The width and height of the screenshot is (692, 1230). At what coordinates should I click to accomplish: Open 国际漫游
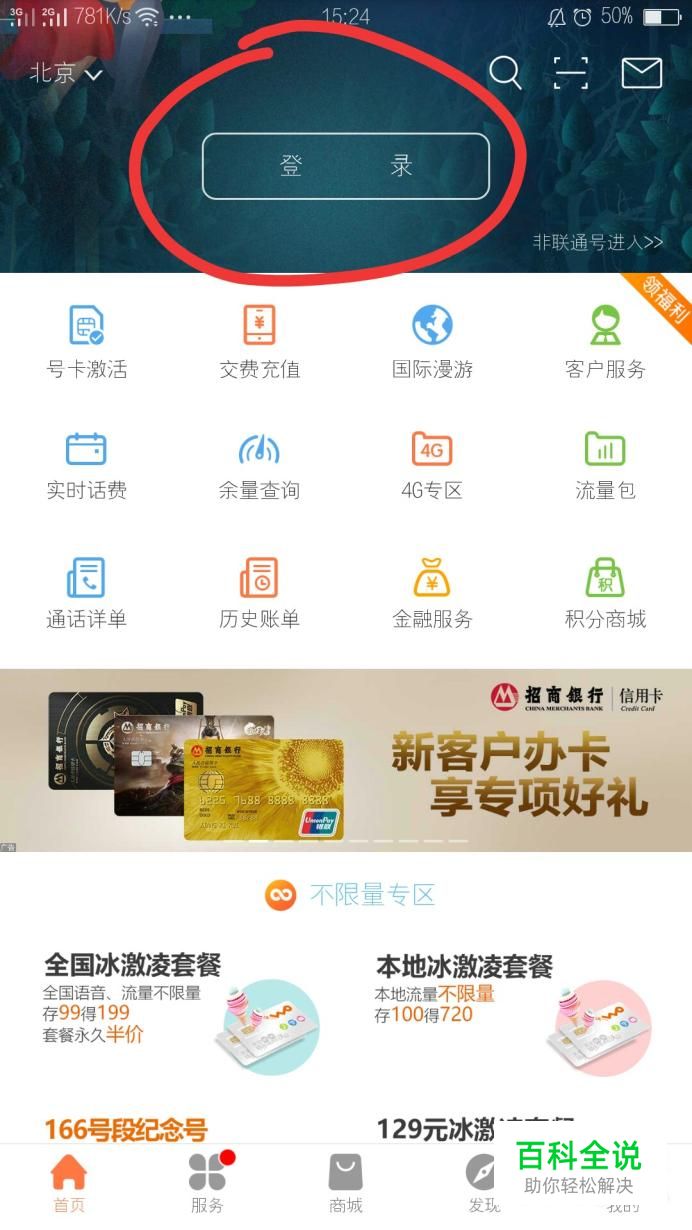coord(432,341)
